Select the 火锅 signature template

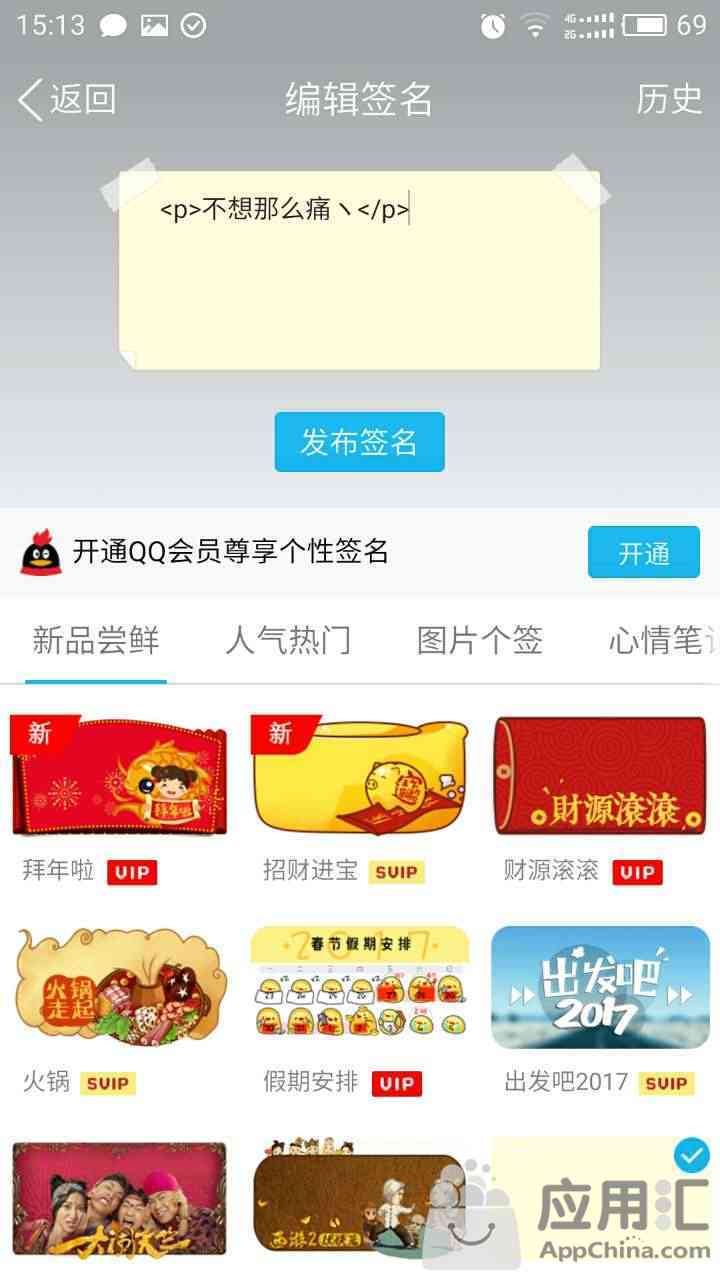(119, 988)
